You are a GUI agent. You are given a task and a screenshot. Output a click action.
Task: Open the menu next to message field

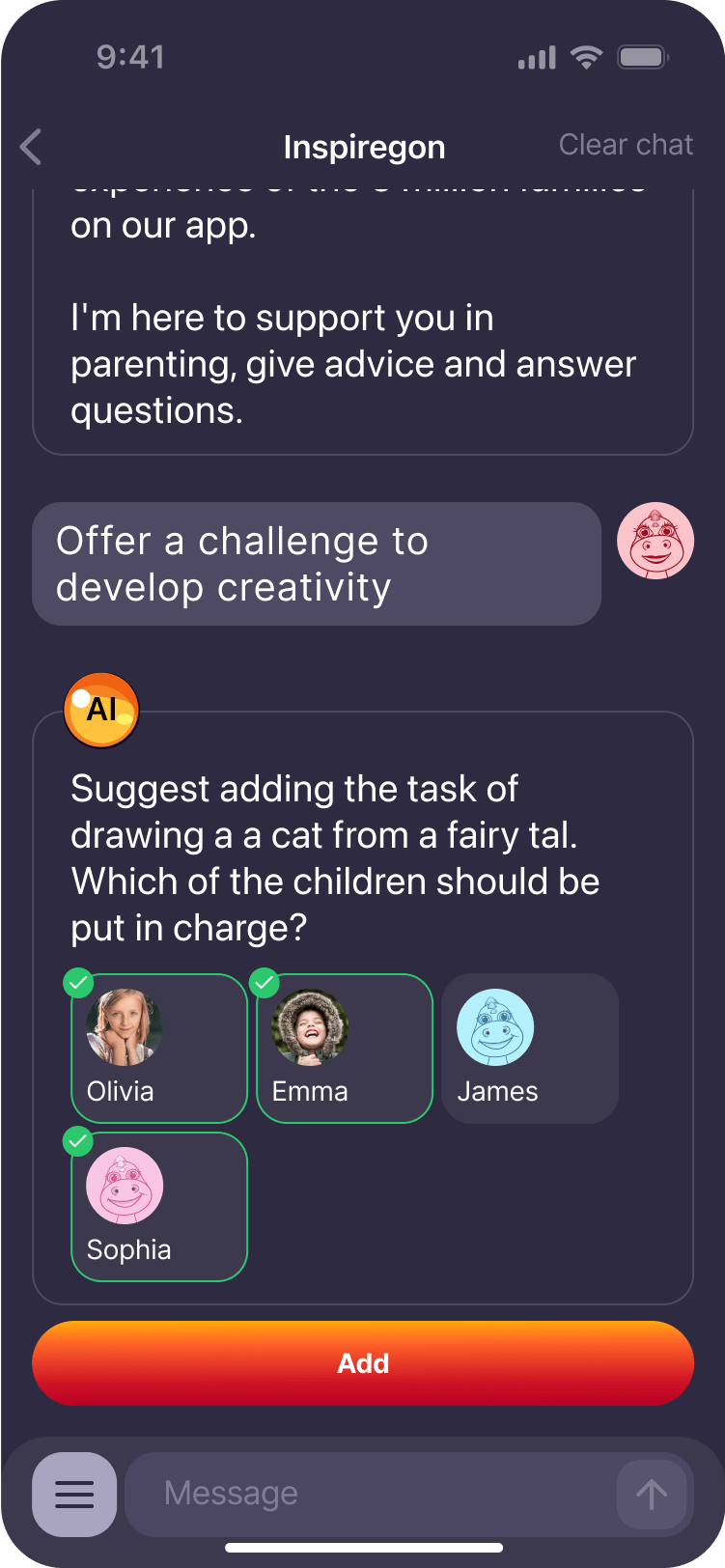74,1494
